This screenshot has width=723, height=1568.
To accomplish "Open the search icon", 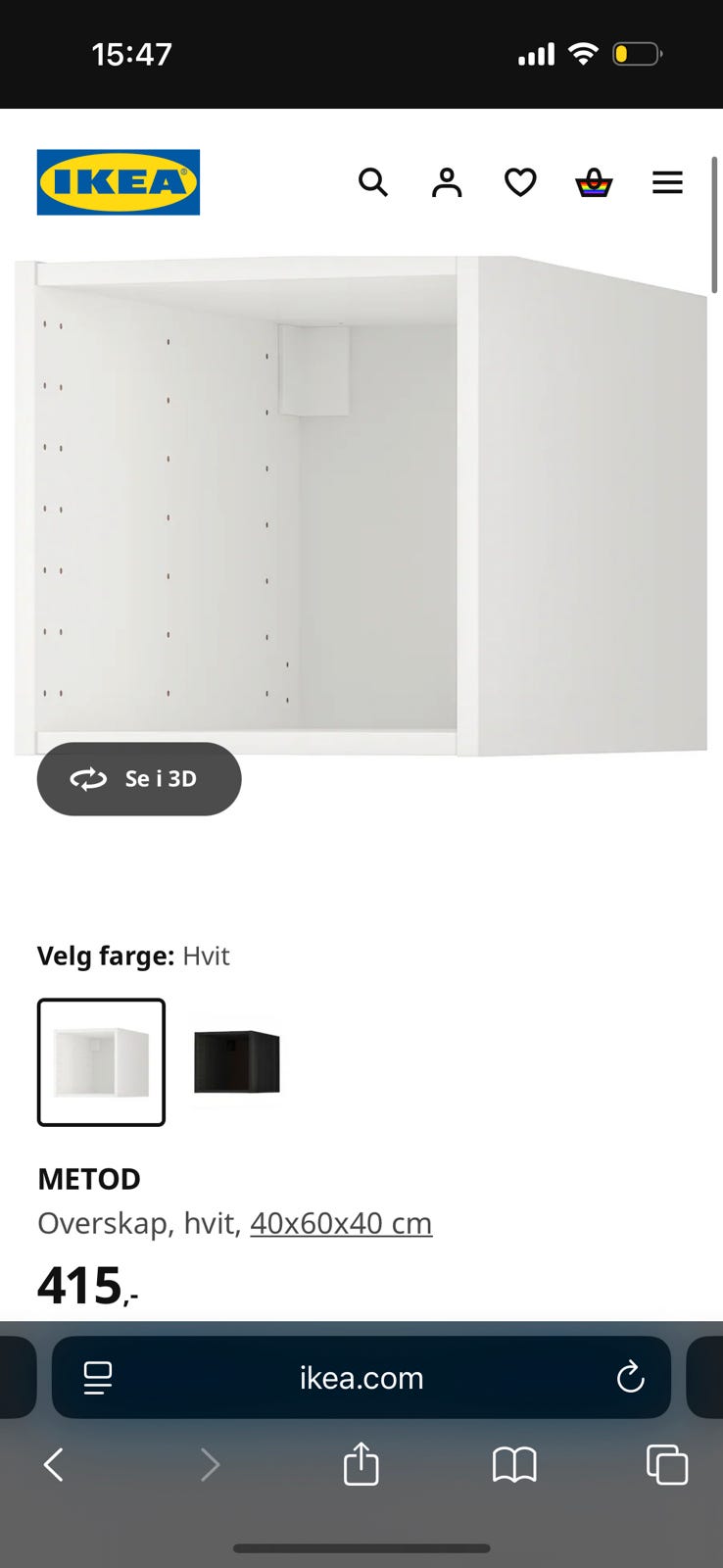I will click(373, 182).
